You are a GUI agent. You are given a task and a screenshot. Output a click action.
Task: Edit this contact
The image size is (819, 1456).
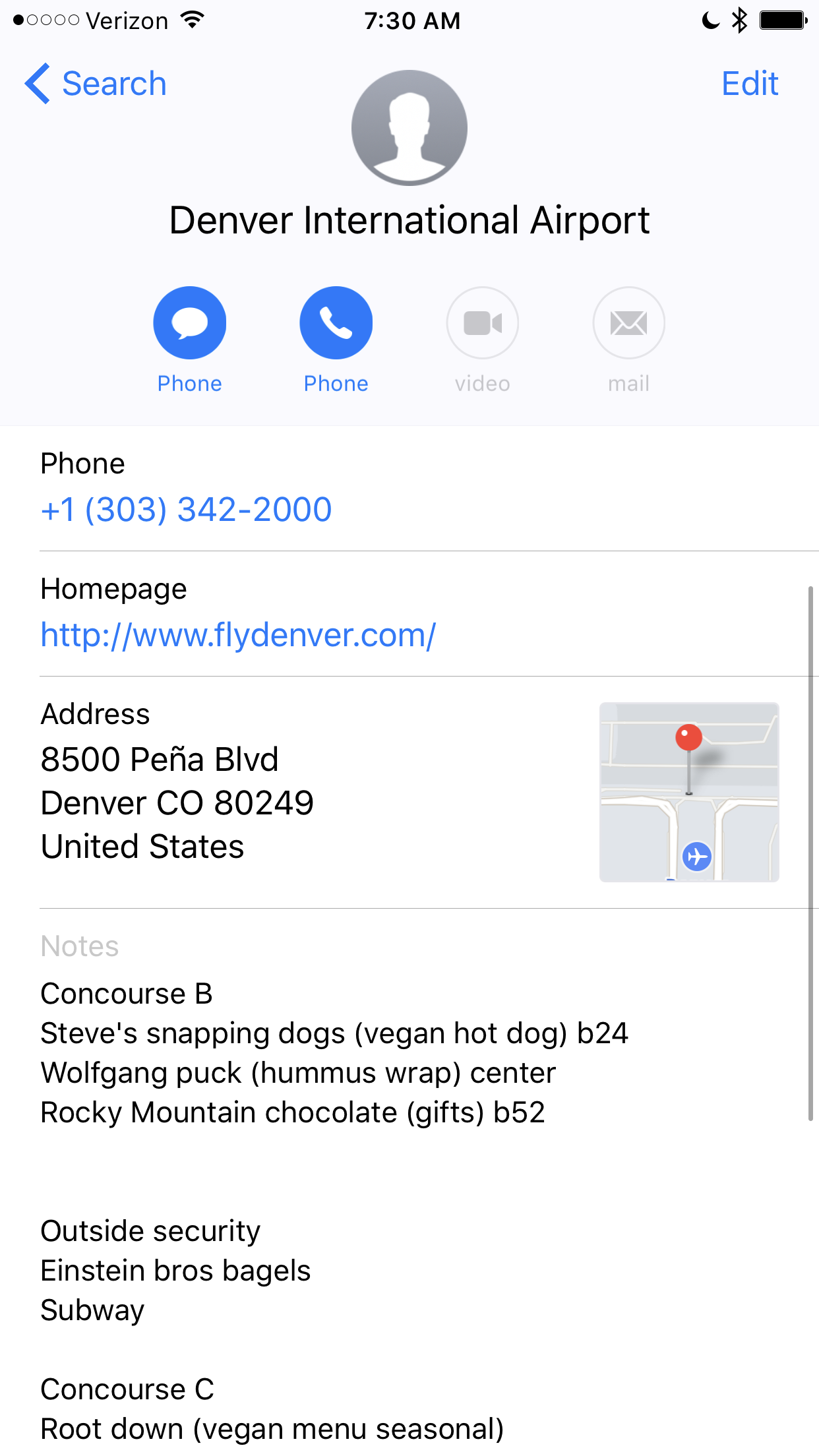tap(750, 84)
